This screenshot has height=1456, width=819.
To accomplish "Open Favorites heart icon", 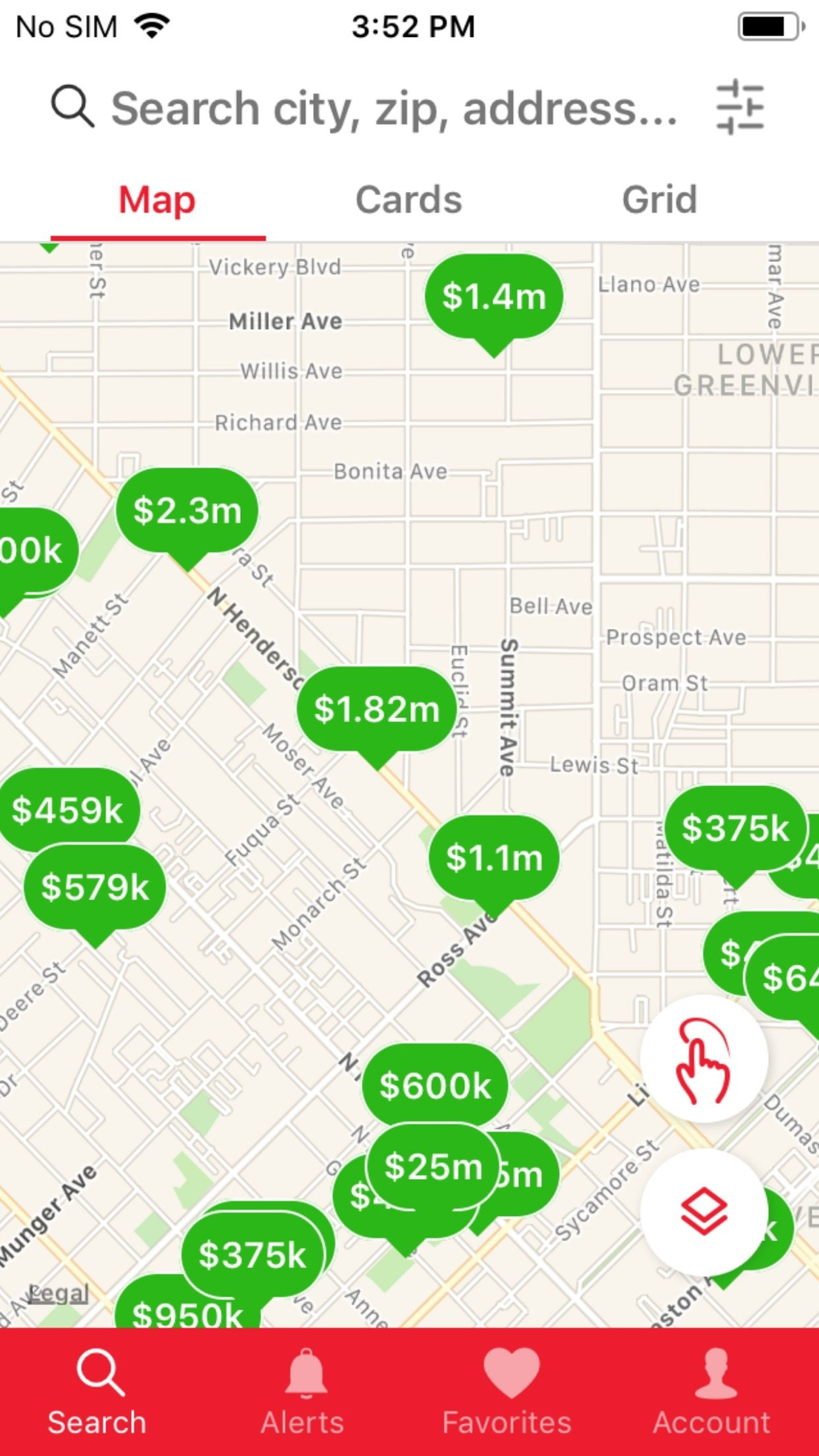I will (x=507, y=1375).
